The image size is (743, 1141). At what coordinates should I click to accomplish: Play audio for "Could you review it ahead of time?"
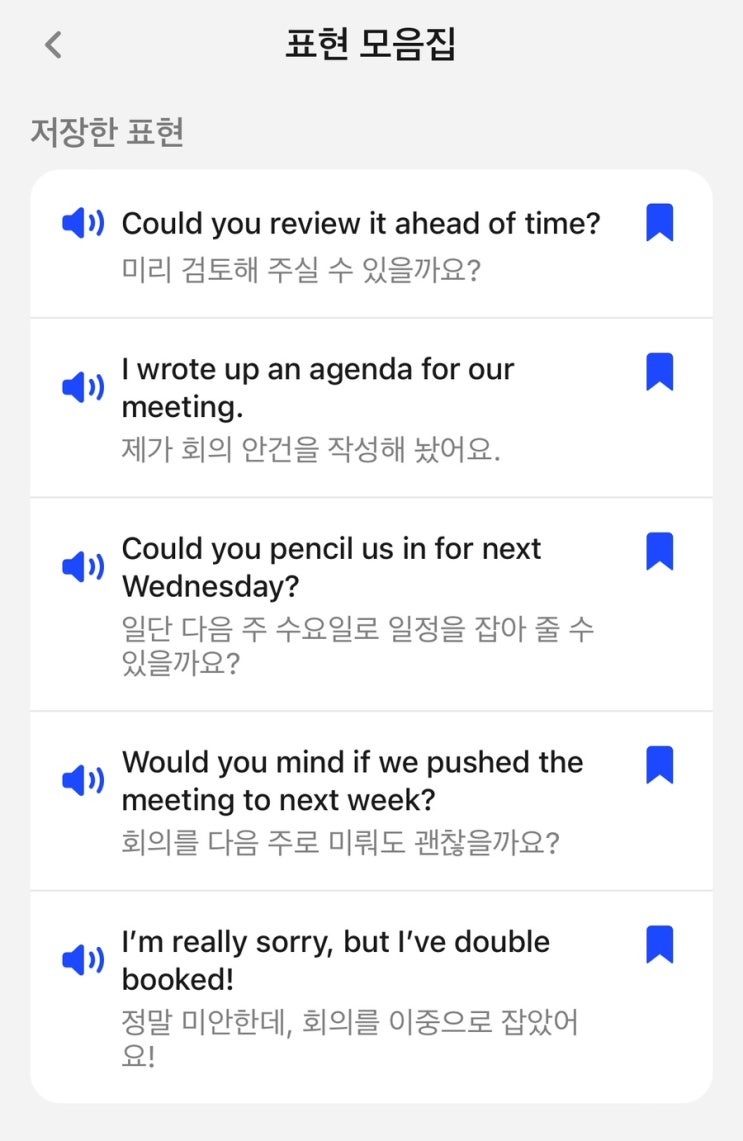pos(83,223)
